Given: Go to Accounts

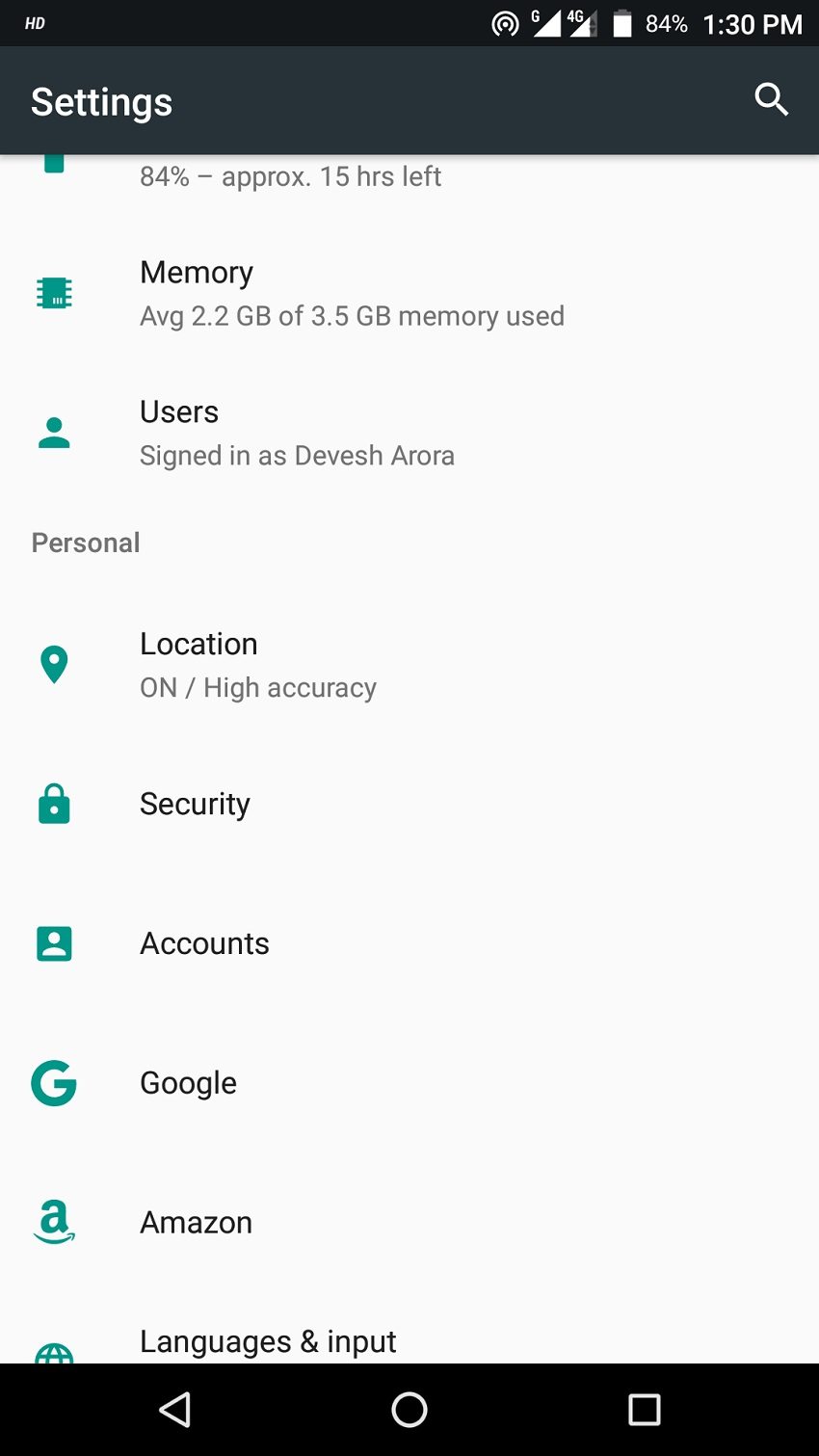Looking at the screenshot, I should pos(204,943).
